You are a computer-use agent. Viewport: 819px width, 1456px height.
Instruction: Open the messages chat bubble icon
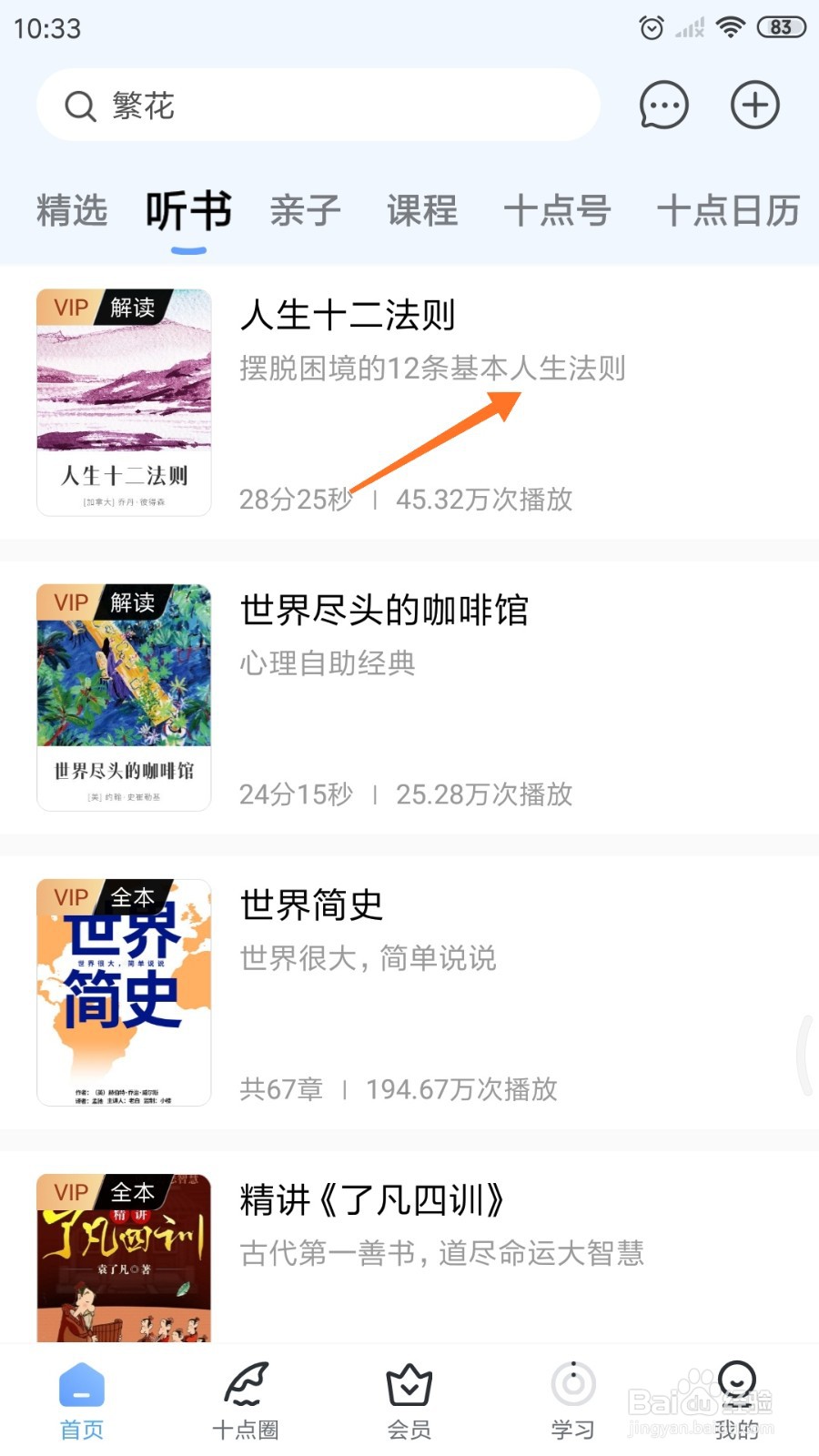[x=663, y=106]
